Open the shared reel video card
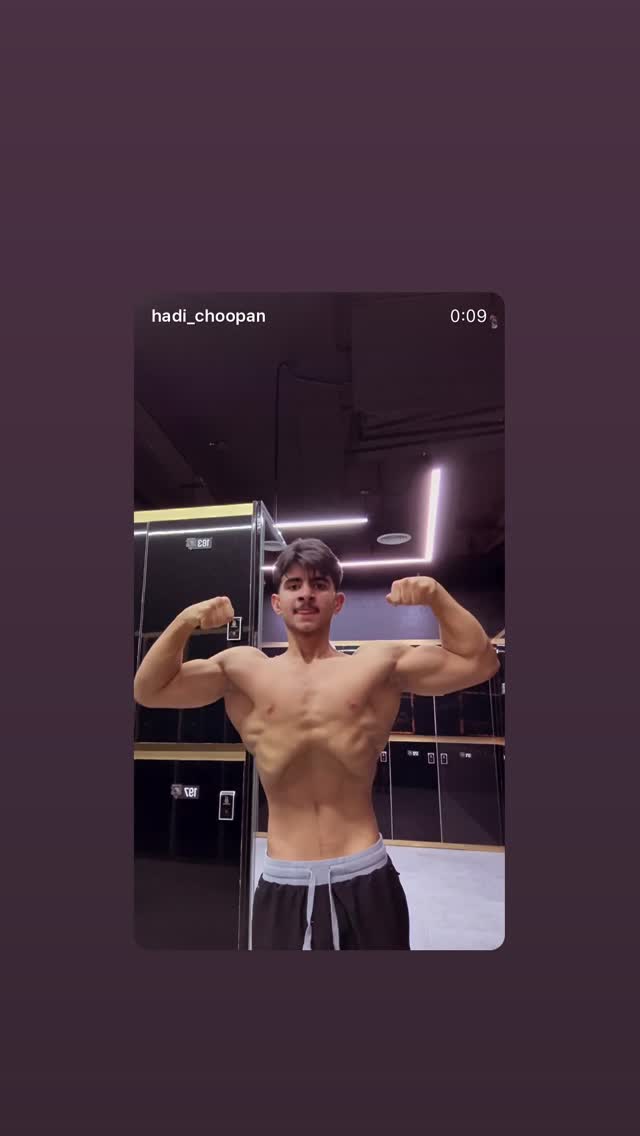Viewport: 640px width, 1136px height. (x=319, y=620)
